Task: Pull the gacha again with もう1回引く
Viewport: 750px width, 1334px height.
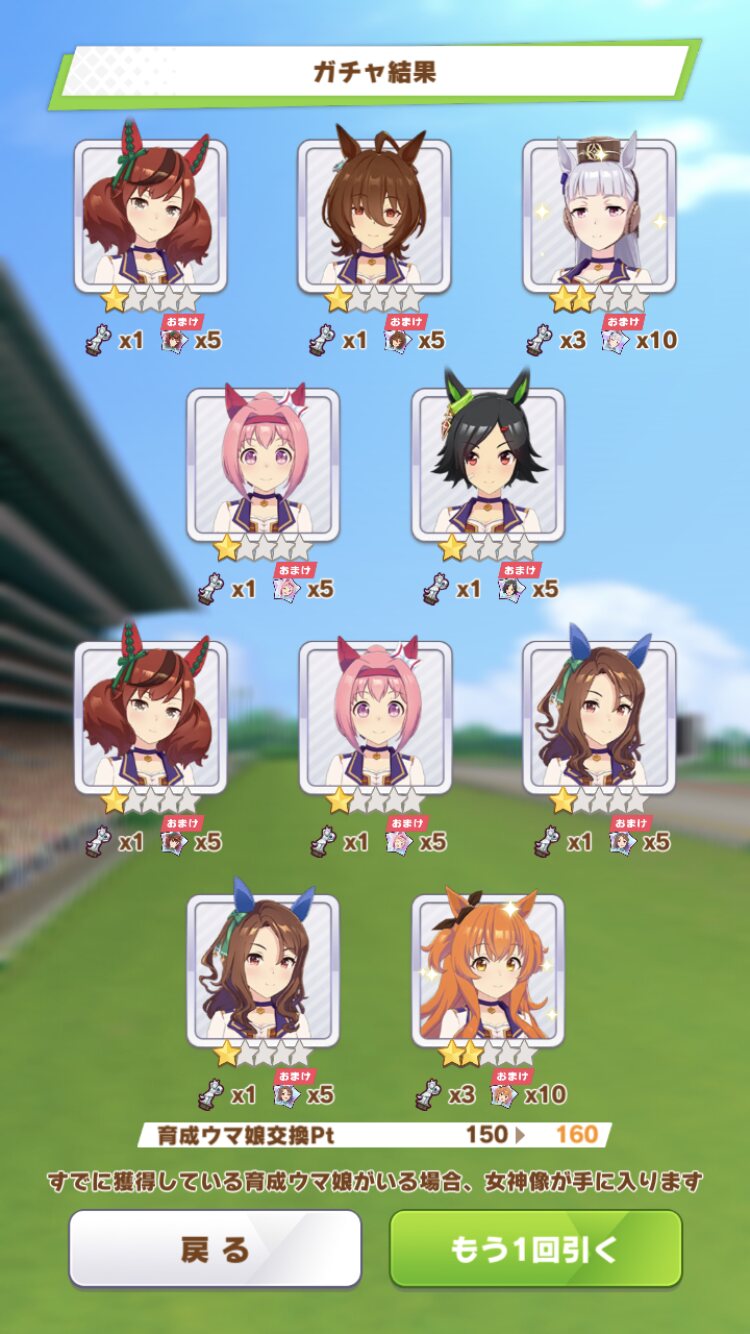Action: 535,1248
